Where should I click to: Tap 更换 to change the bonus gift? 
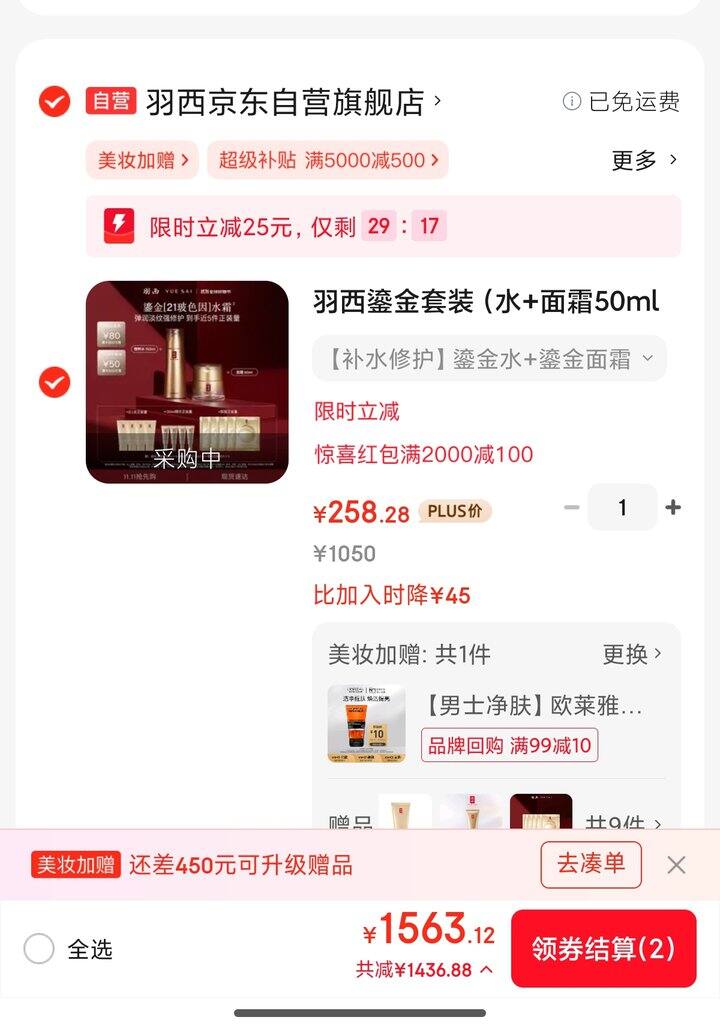632,654
